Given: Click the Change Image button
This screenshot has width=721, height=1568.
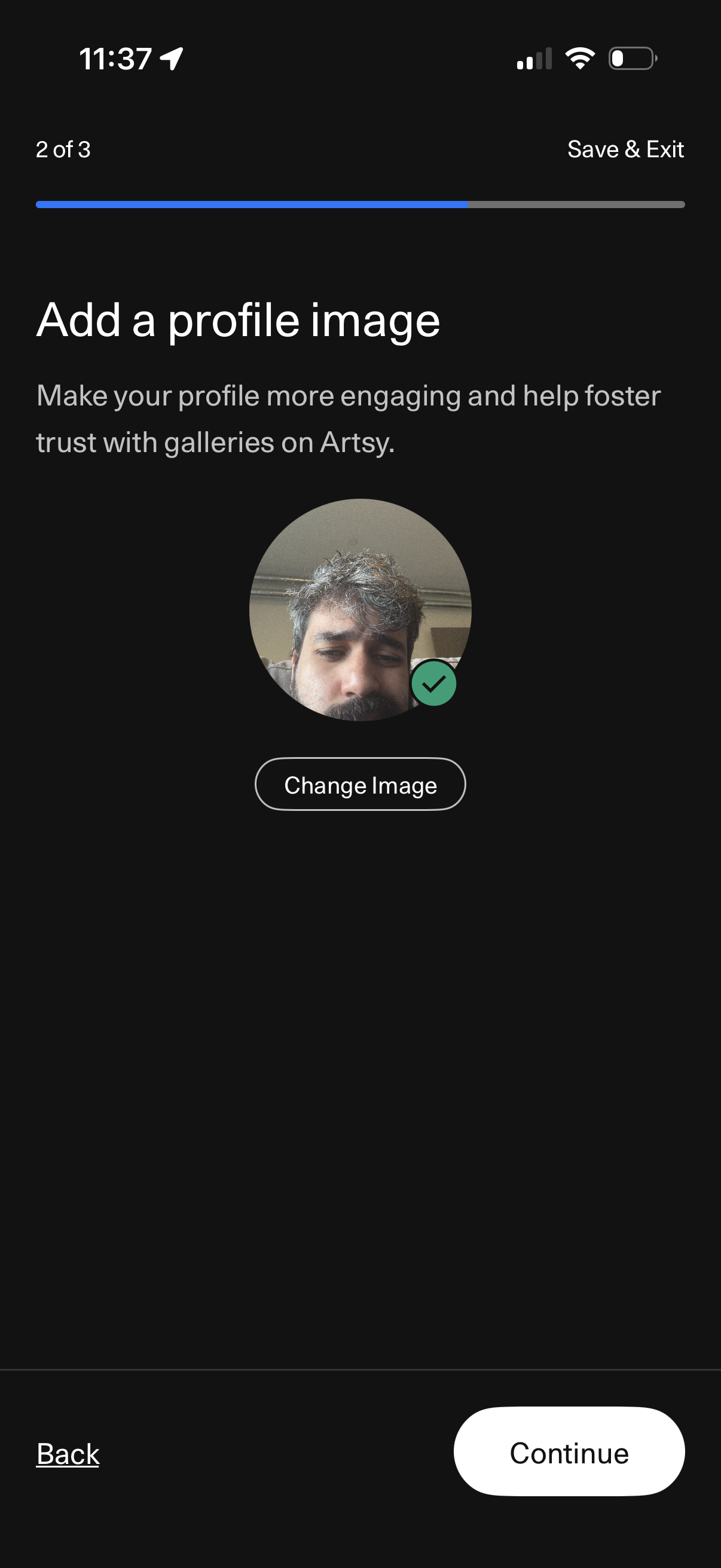Looking at the screenshot, I should (360, 785).
